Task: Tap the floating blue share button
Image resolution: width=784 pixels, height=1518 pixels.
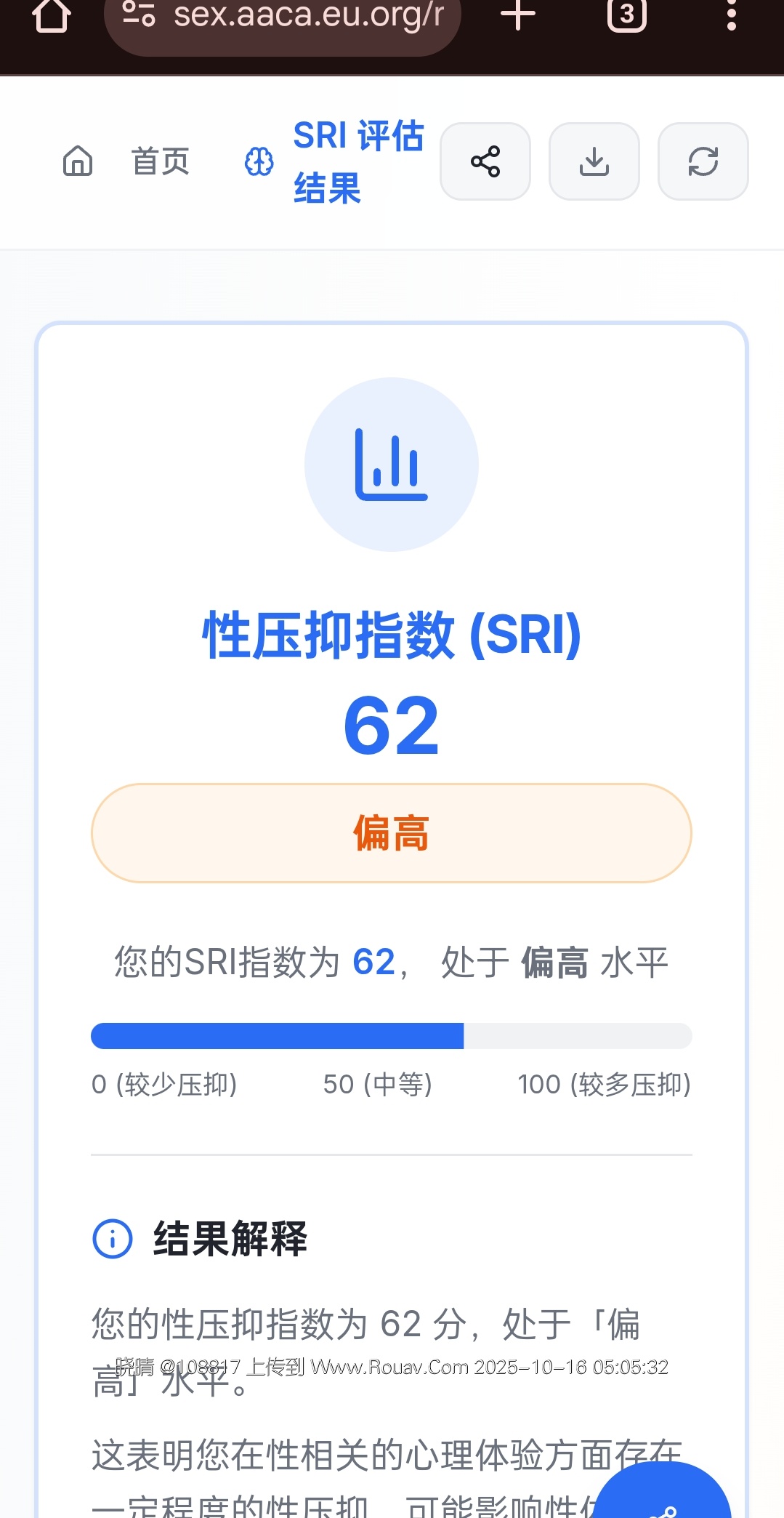Action: pos(663,1498)
